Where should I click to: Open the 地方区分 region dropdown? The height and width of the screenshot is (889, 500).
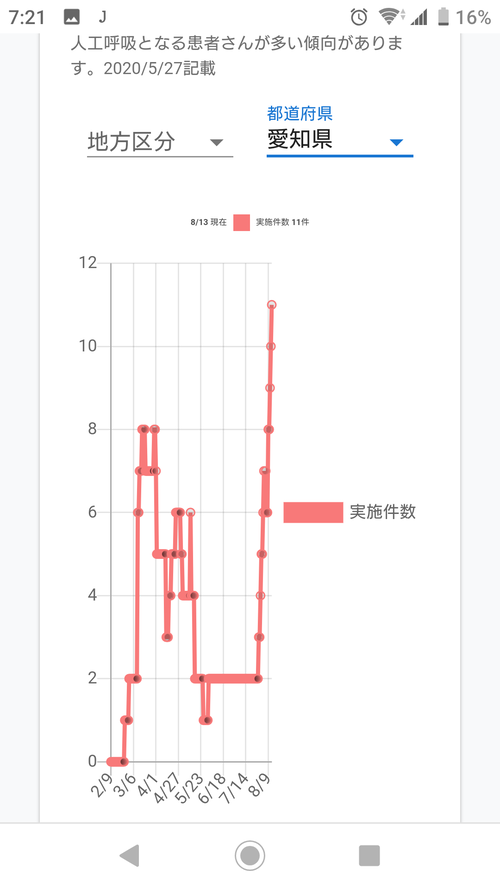[x=160, y=142]
